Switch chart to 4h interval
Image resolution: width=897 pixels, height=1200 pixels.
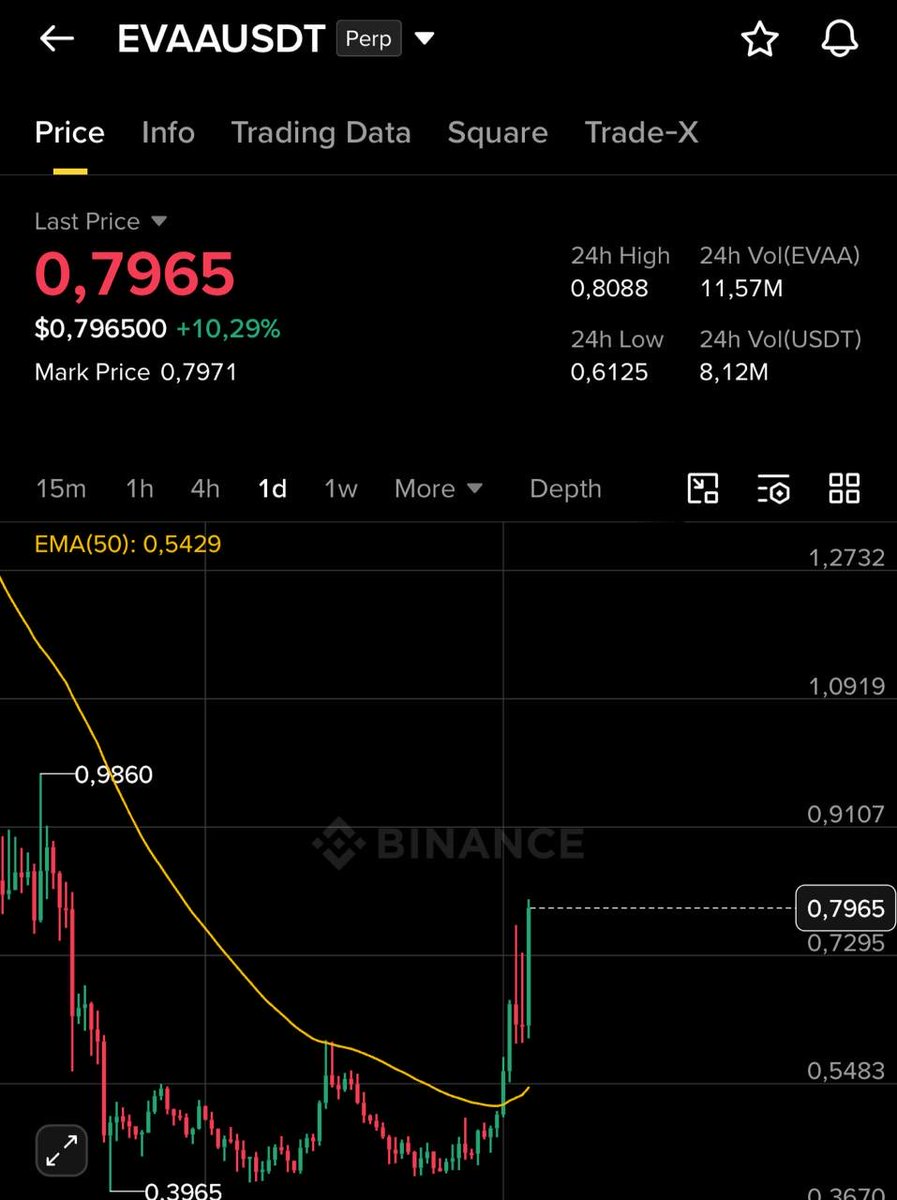tap(205, 488)
